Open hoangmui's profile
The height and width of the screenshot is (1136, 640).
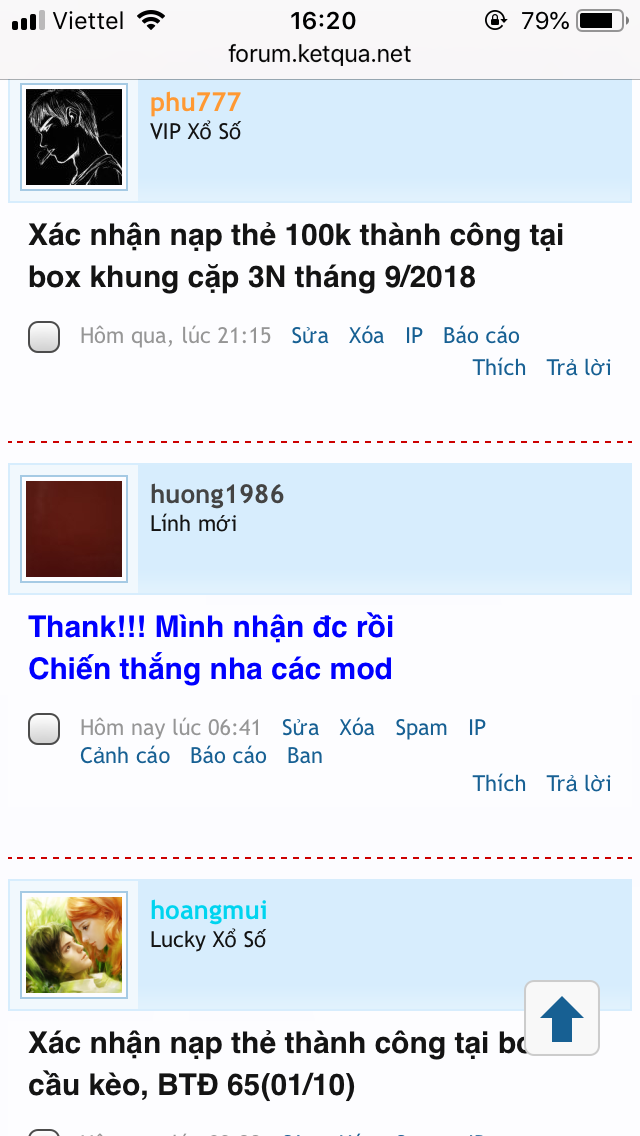click(x=208, y=911)
